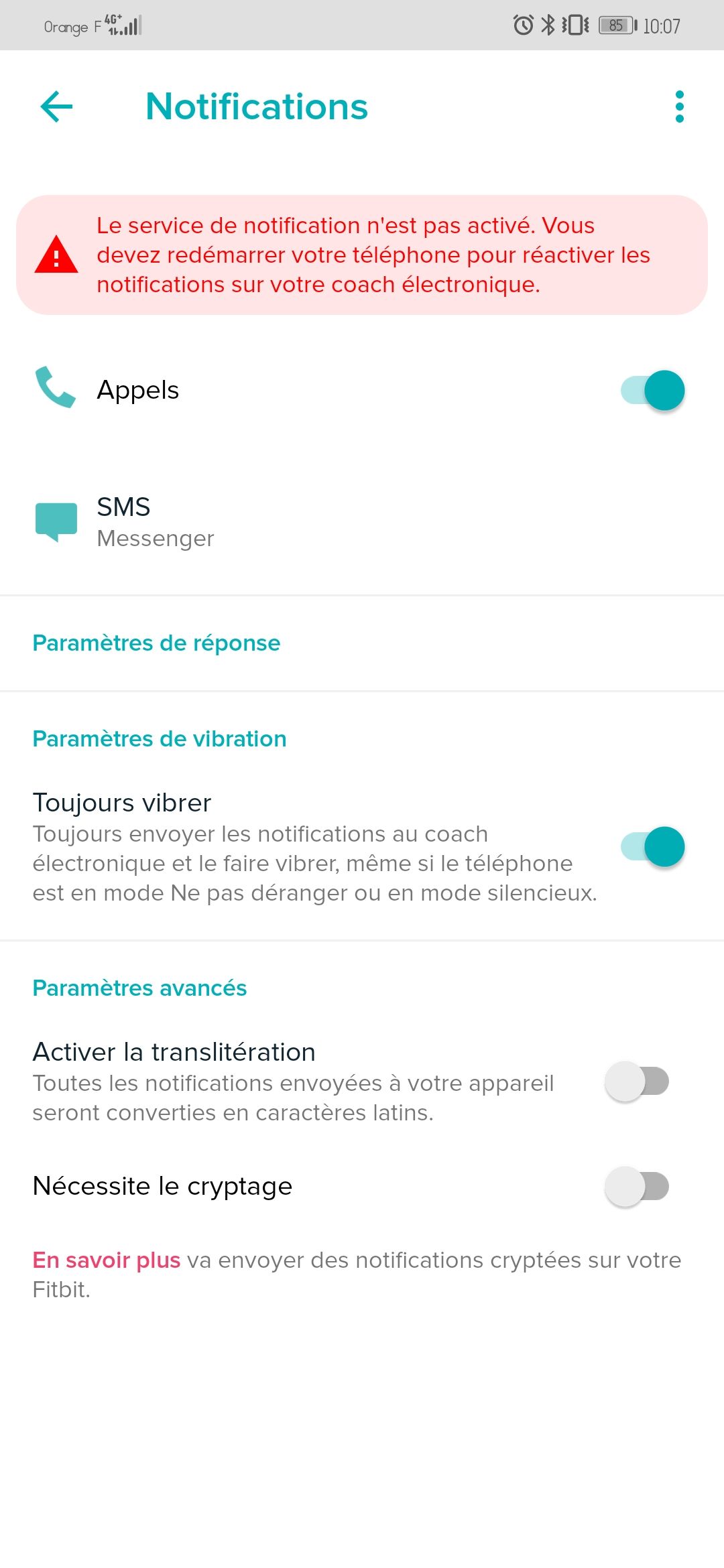Turn off the Appels notifications switch

pyautogui.click(x=652, y=391)
